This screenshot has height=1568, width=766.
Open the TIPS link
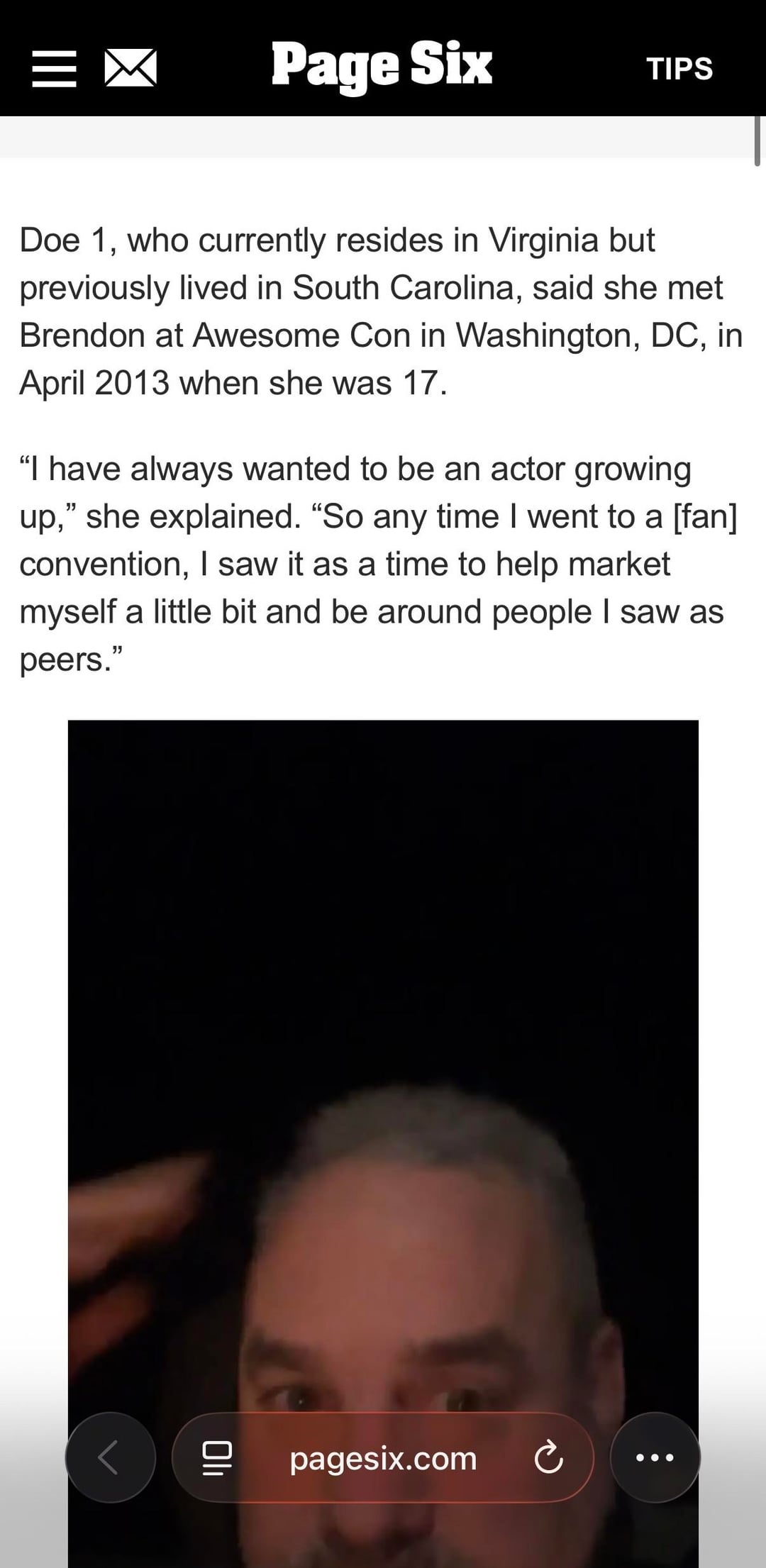pyautogui.click(x=679, y=69)
